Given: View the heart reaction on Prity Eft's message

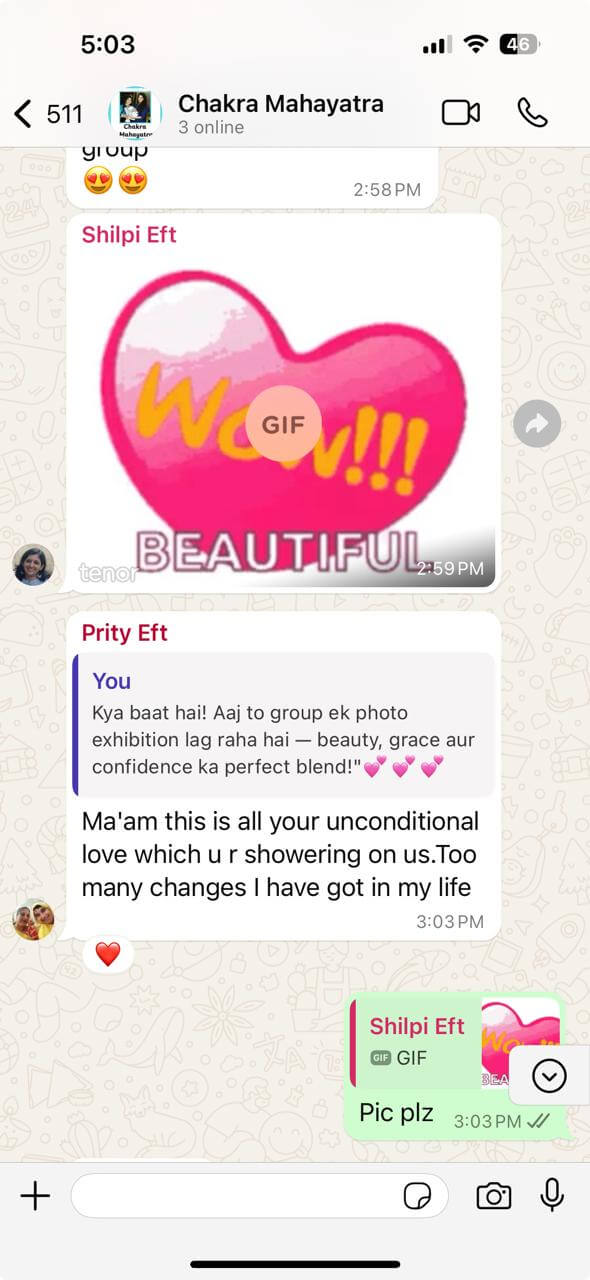Looking at the screenshot, I should point(108,954).
